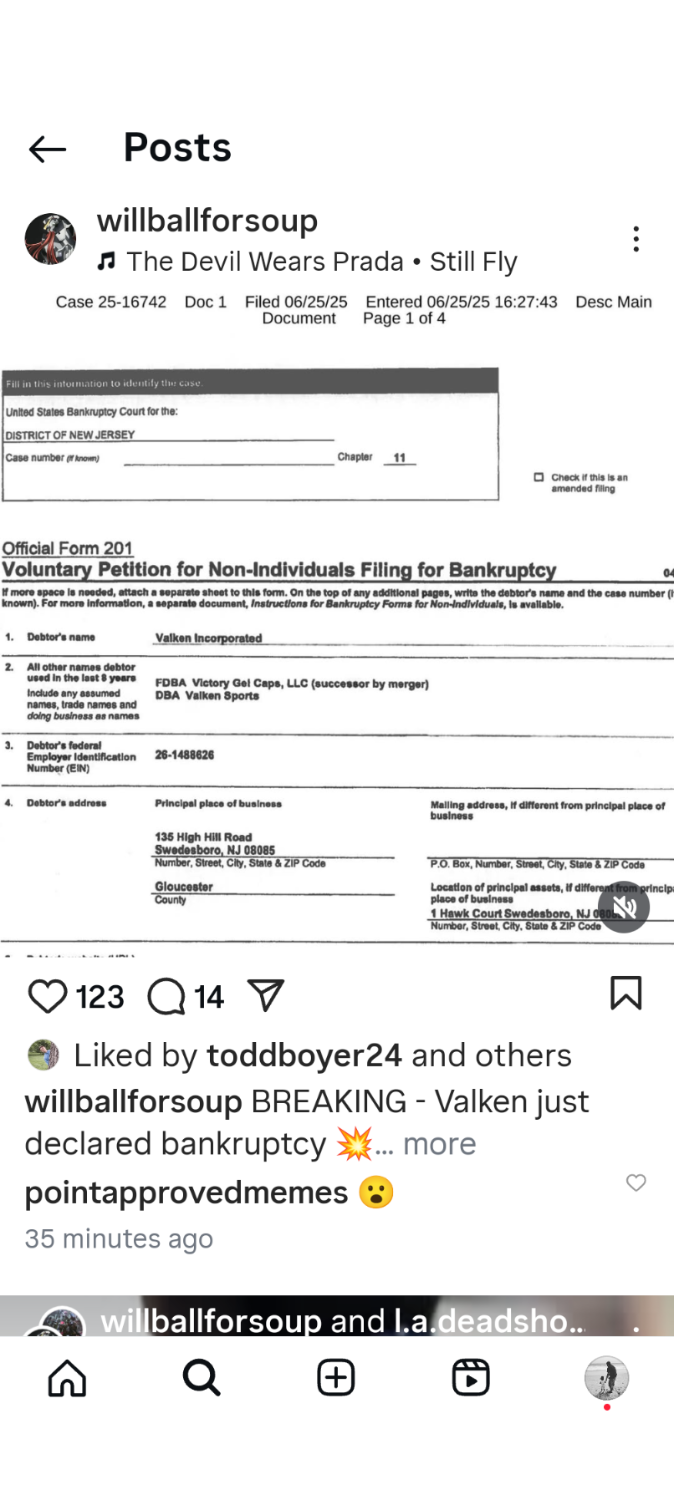Viewport: 674px width, 1500px height.
Task: Open your profile tab
Action: [606, 1378]
